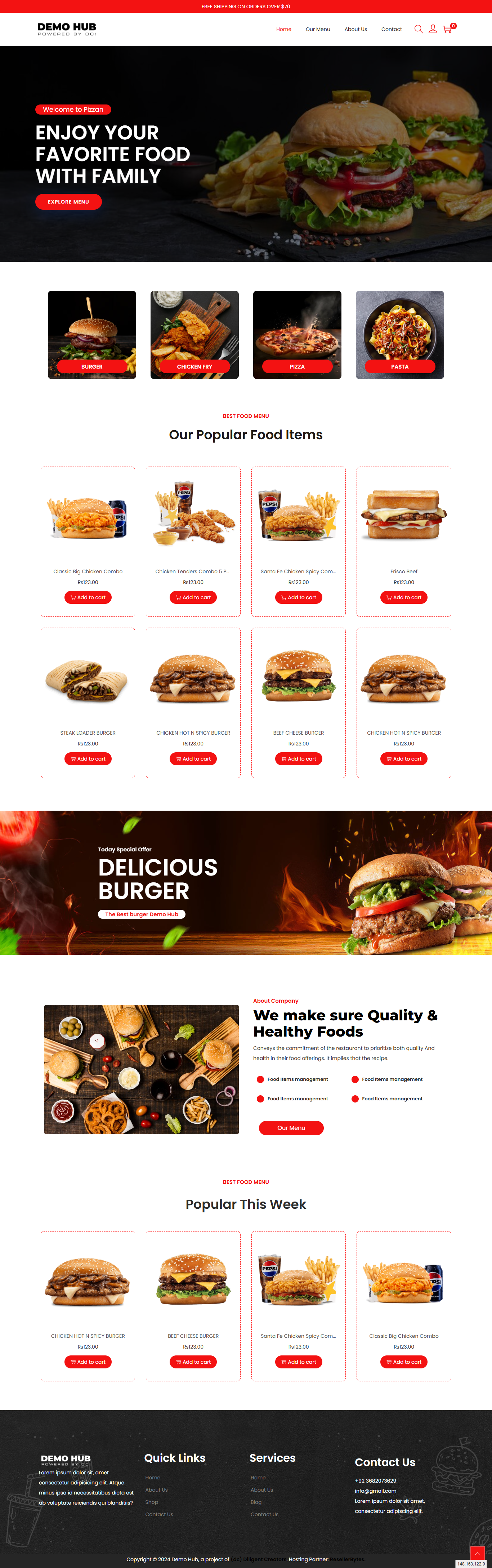Open the Chicken Fry category tile
Image resolution: width=492 pixels, height=1568 pixels.
[x=194, y=335]
